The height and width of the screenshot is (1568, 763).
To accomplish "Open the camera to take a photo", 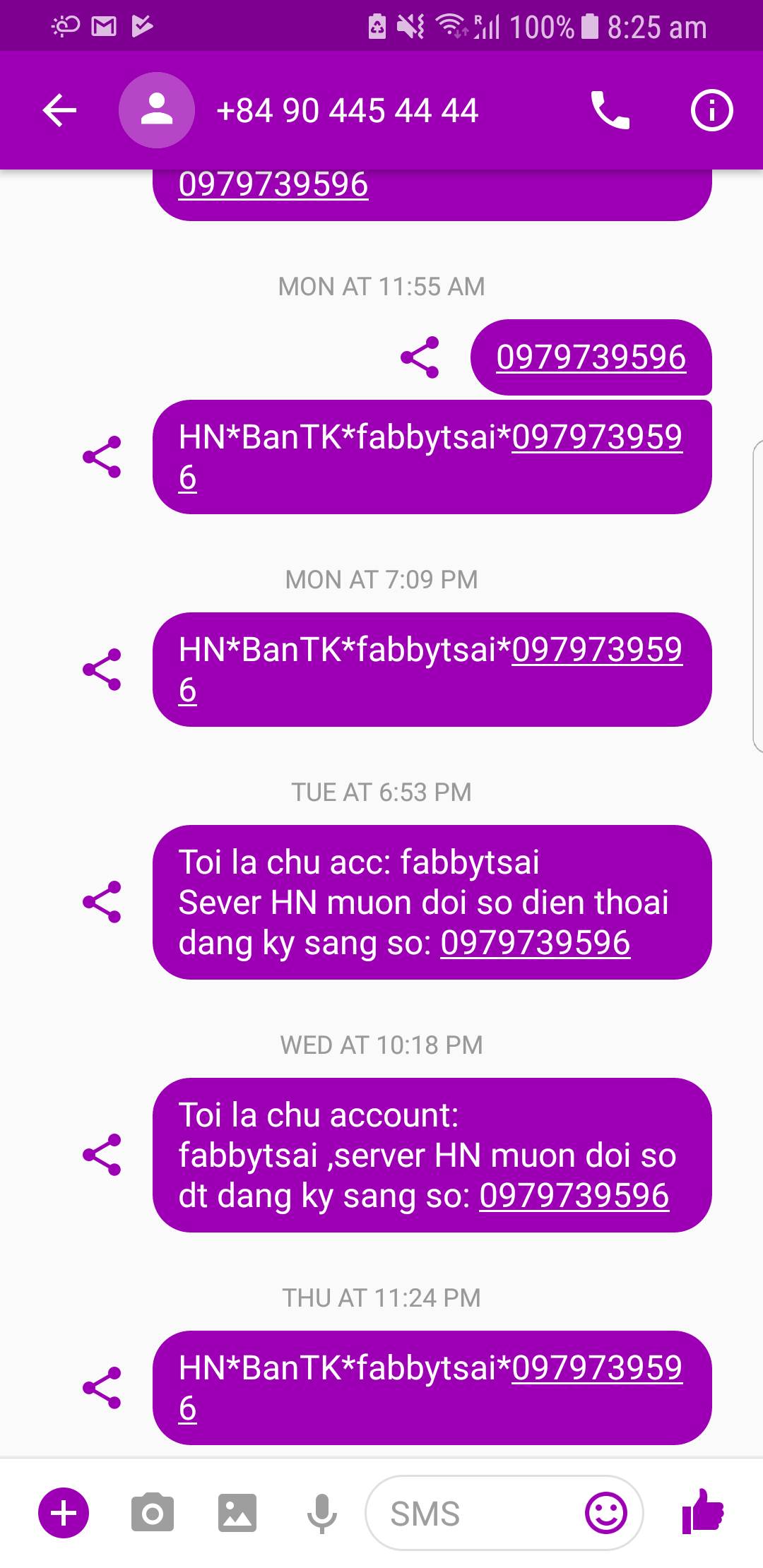I will (152, 1512).
